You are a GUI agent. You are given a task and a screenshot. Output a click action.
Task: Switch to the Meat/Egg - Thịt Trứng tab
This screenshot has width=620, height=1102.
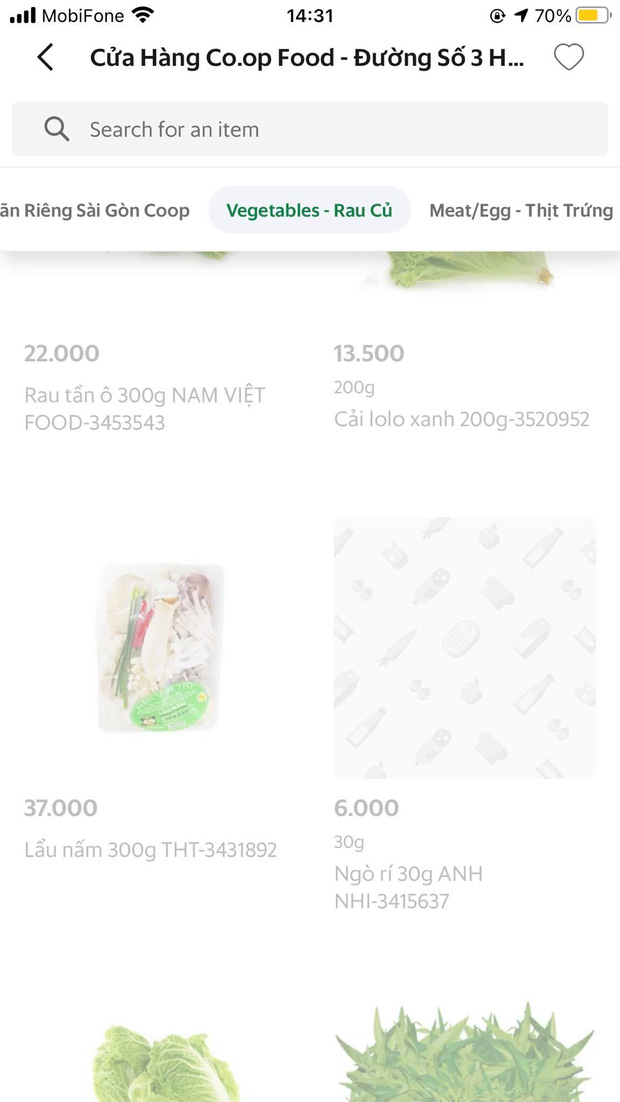tap(520, 210)
